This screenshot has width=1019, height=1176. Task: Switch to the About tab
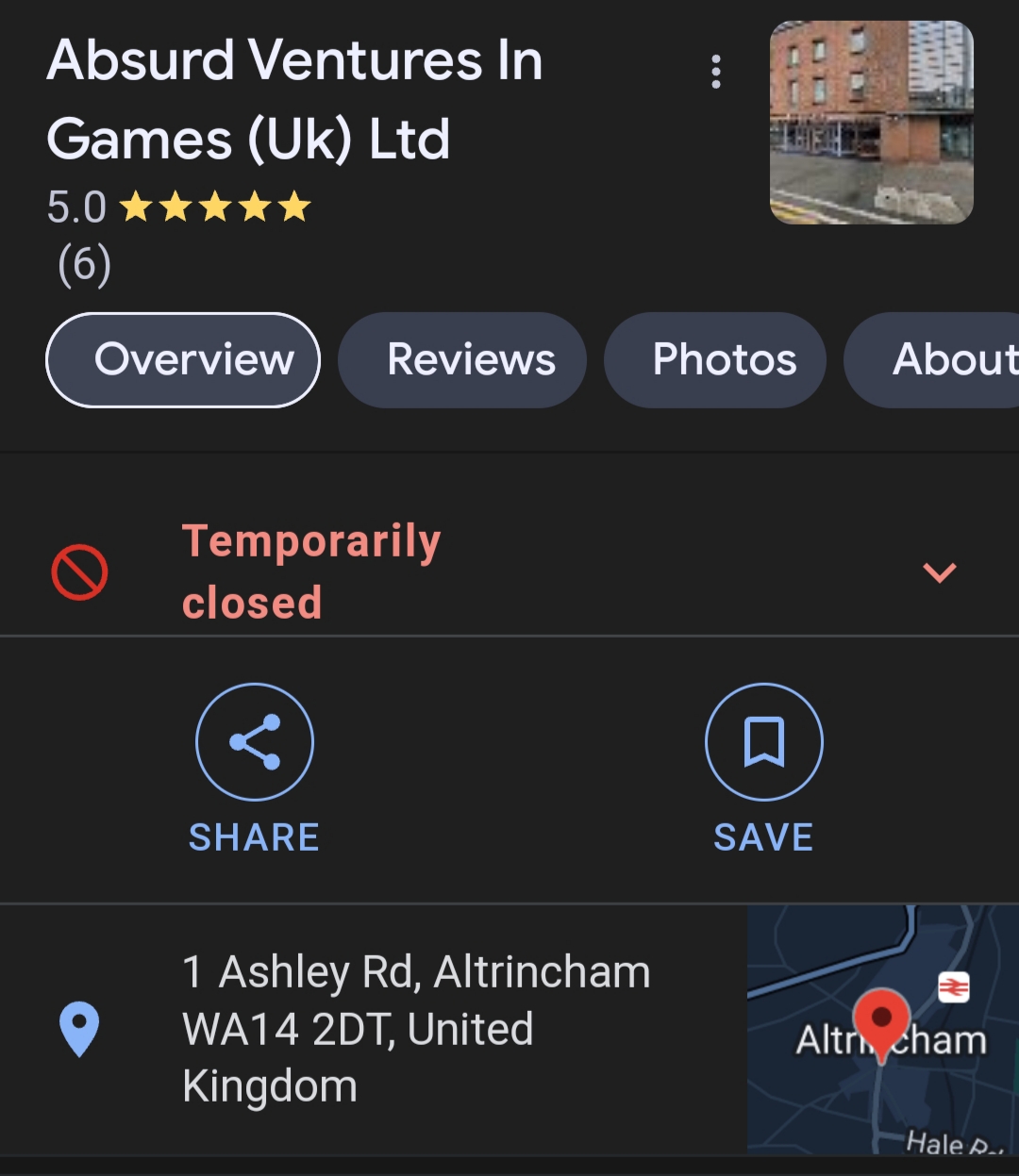pos(944,360)
